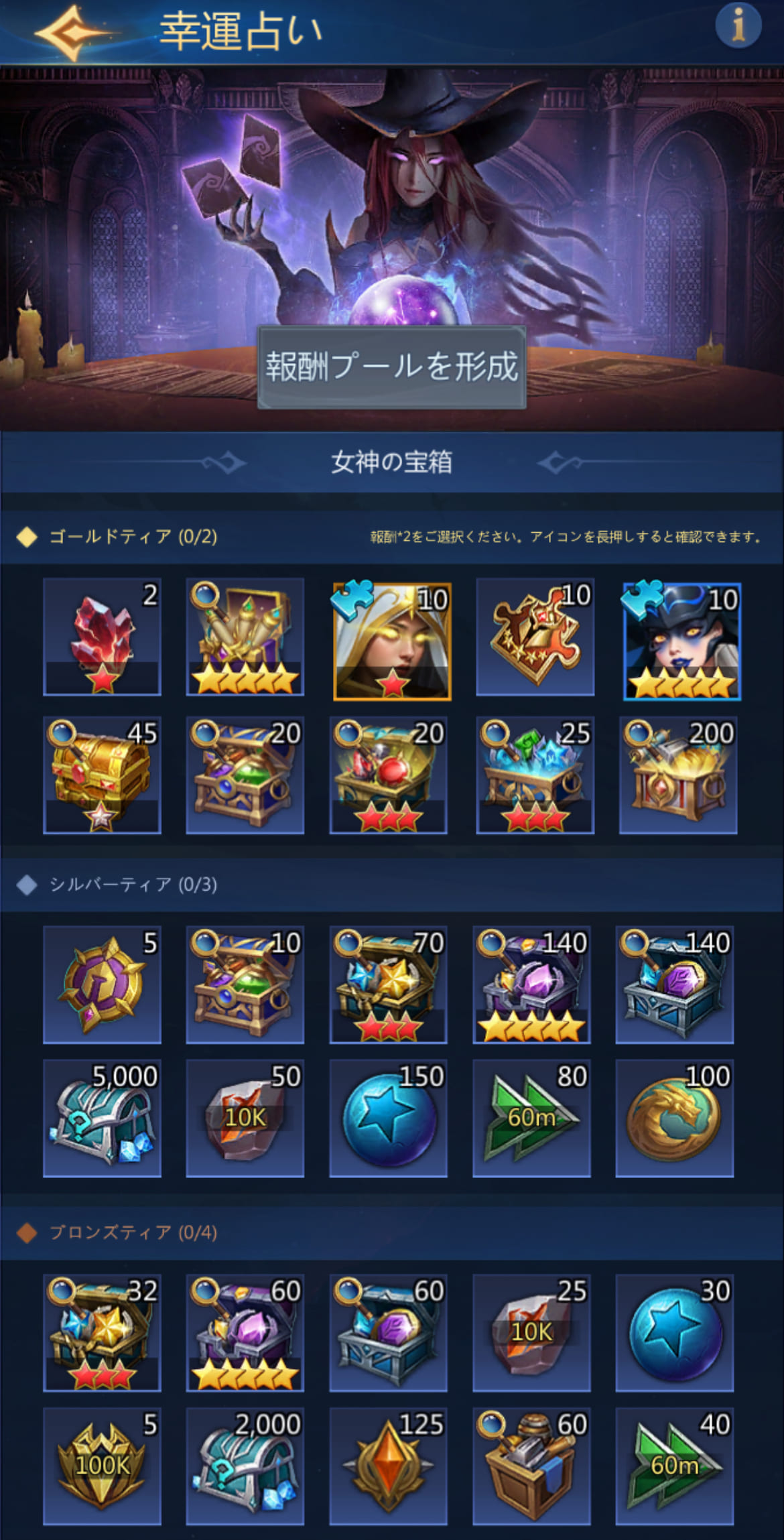The width and height of the screenshot is (784, 1540).
Task: Choose the 60m speedup x80 reward
Action: click(x=531, y=1118)
